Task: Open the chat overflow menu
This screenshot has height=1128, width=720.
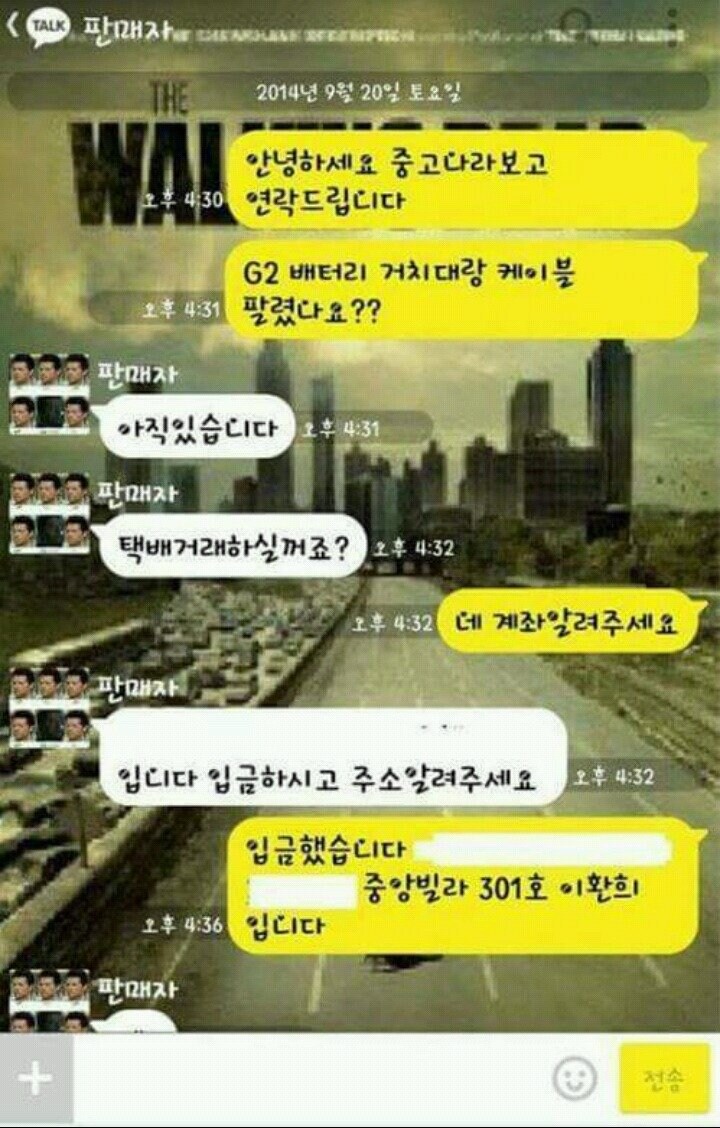Action: click(x=672, y=27)
